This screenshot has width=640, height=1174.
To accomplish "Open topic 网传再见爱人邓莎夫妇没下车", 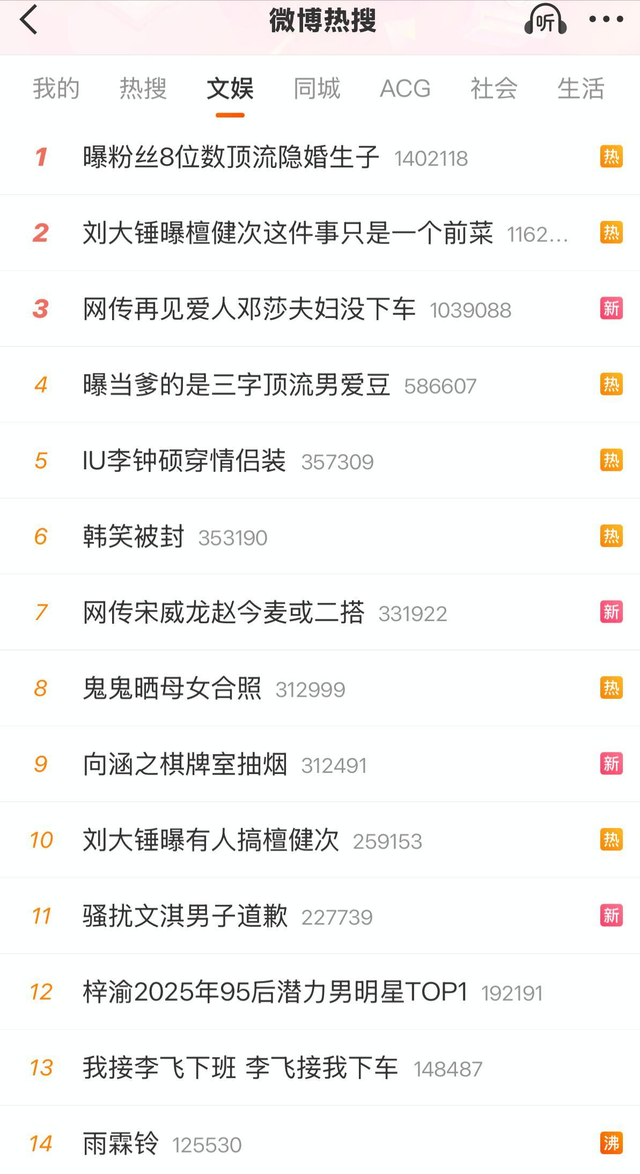I will [249, 309].
